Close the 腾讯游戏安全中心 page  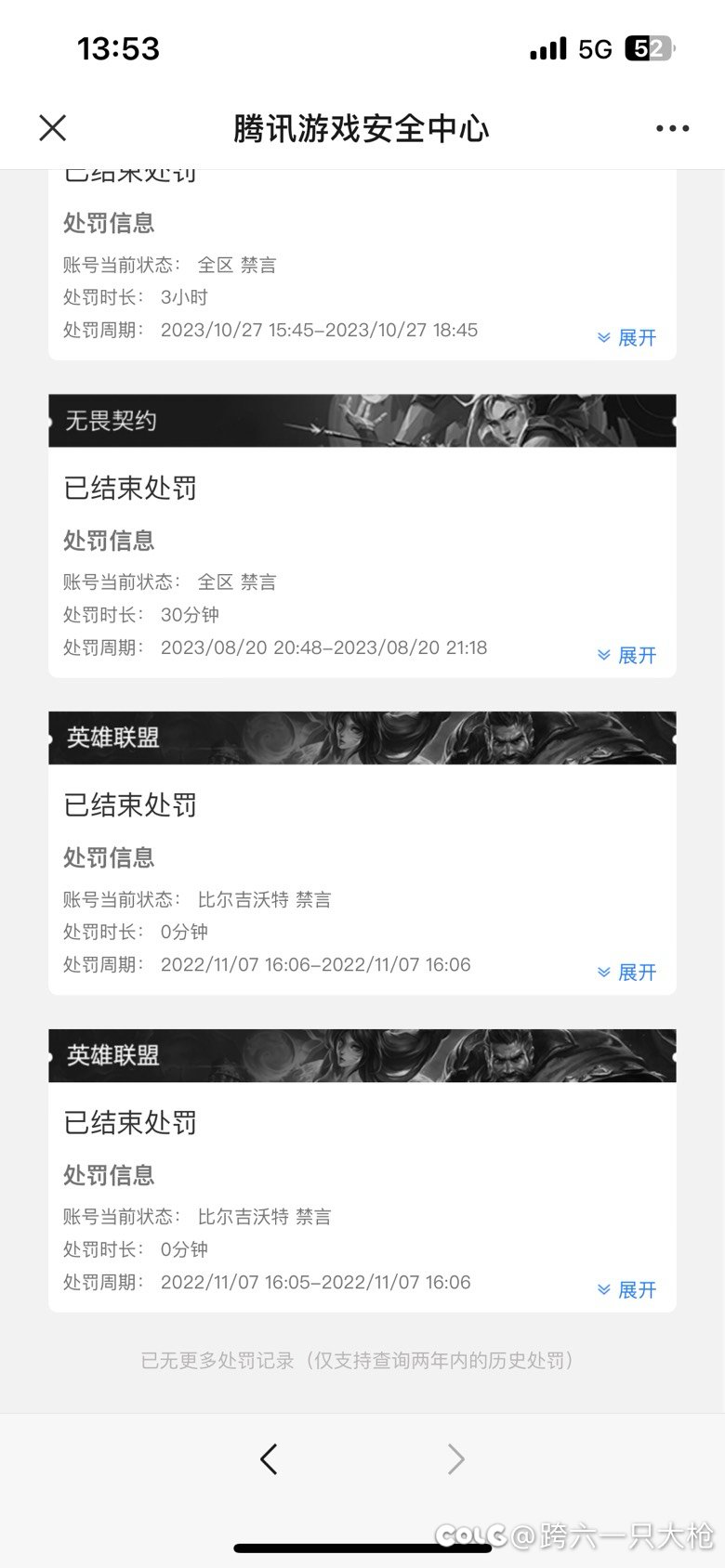[x=53, y=128]
